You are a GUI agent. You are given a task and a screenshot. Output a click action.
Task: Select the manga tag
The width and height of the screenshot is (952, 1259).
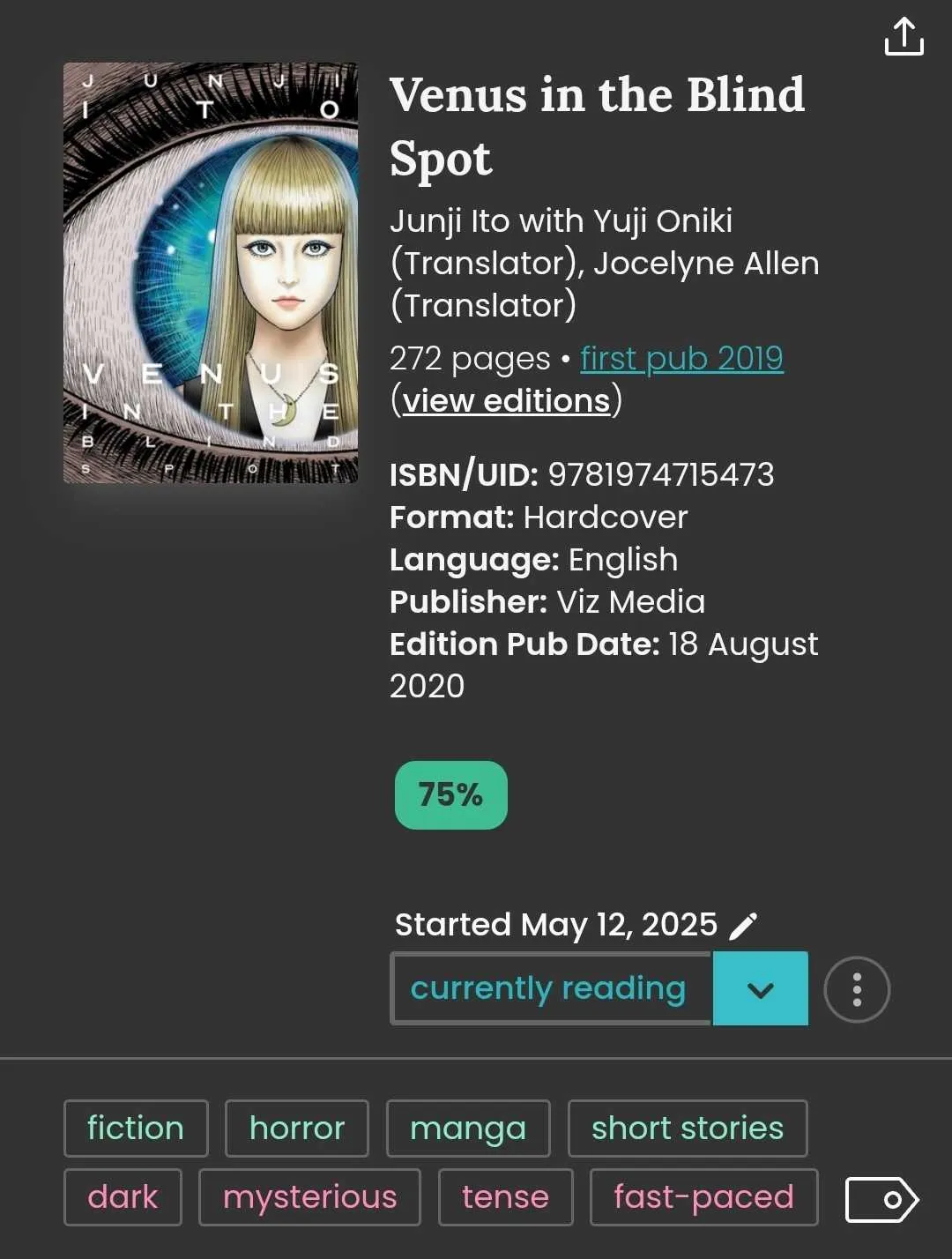click(468, 1128)
